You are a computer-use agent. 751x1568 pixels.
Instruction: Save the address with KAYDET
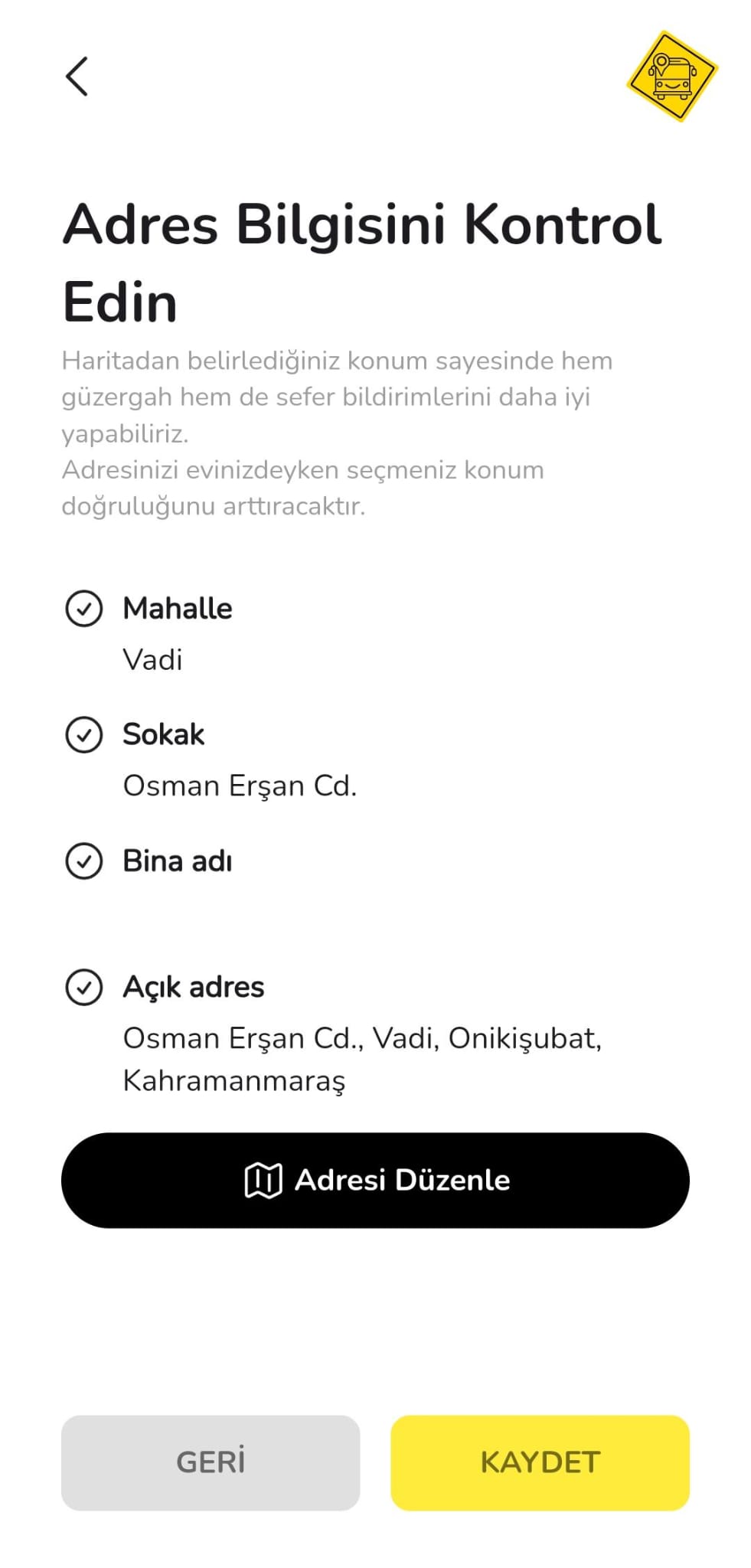(540, 1462)
